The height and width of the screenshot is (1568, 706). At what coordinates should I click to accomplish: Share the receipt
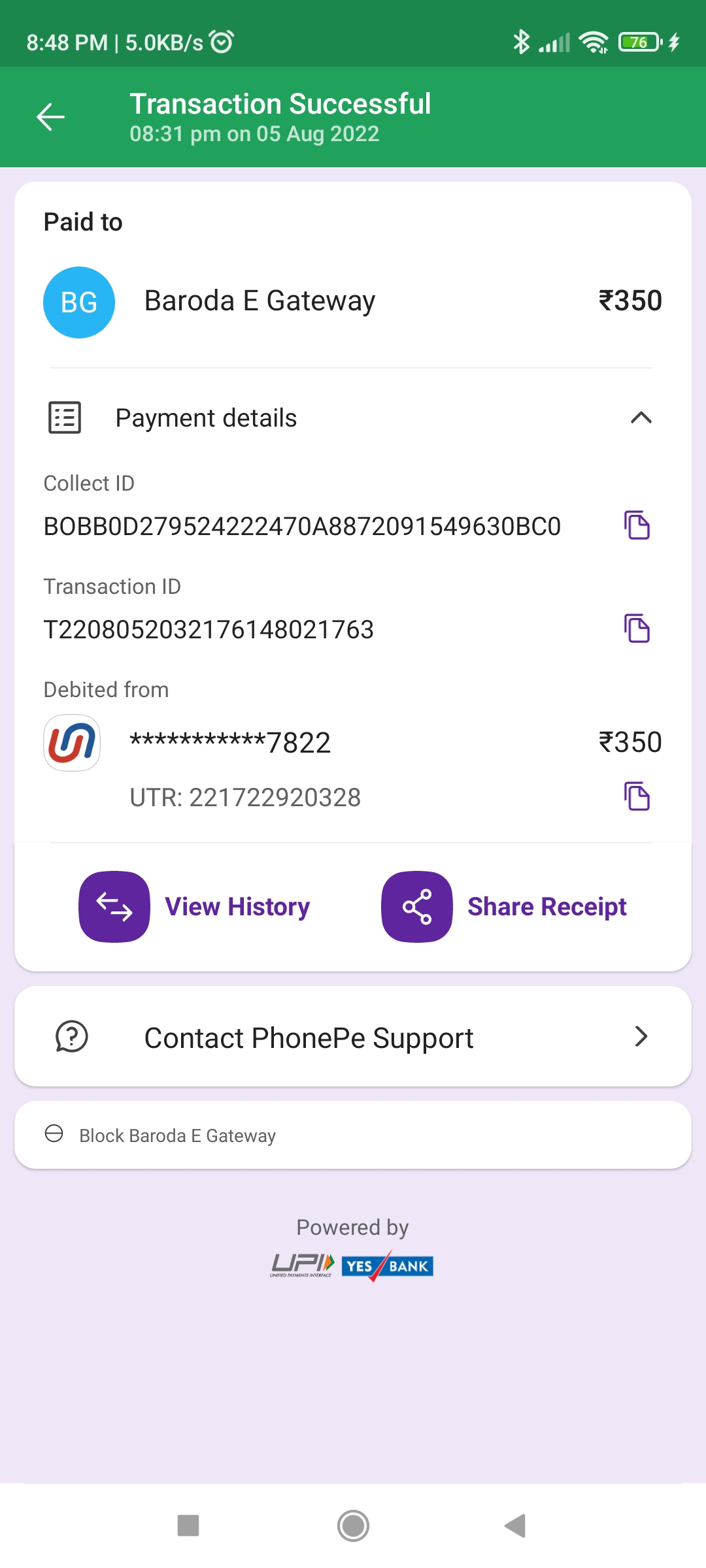tap(504, 907)
